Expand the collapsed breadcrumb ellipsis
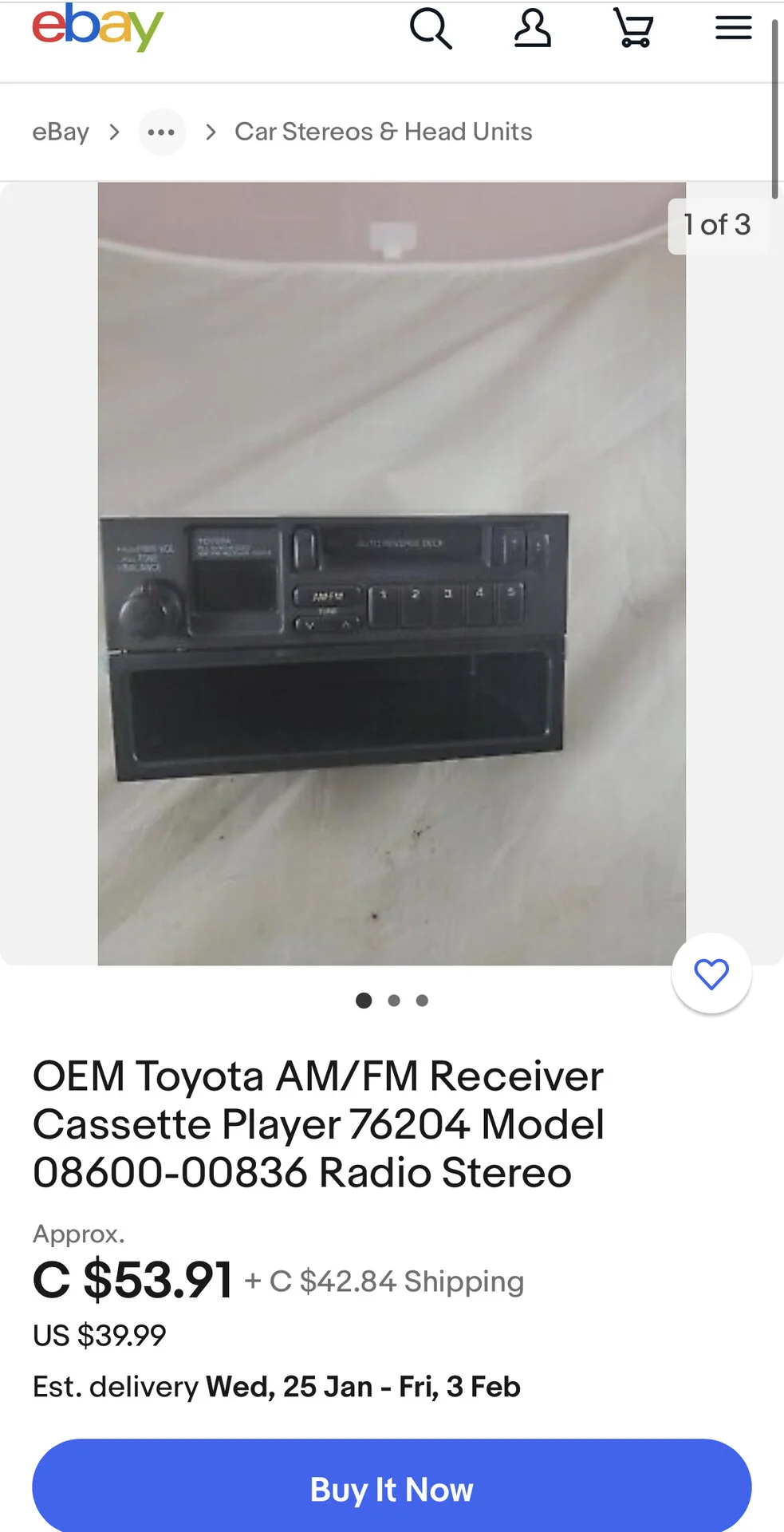 point(162,132)
